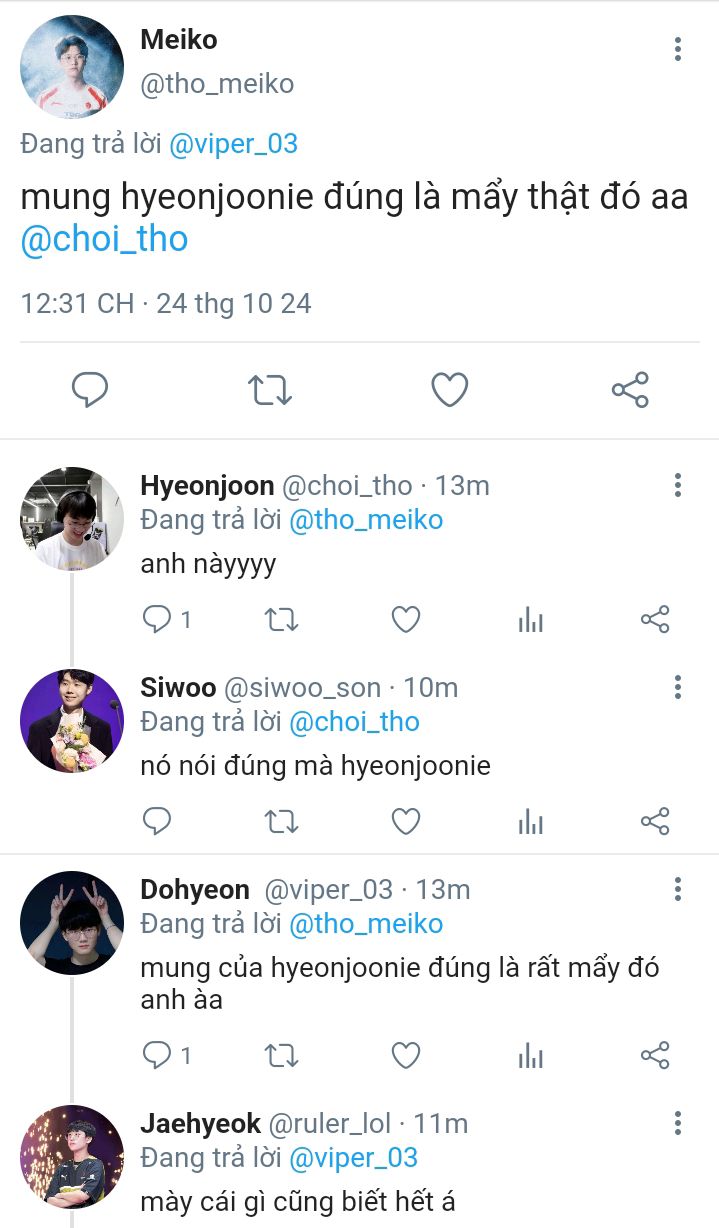Open Siwoo's profile avatar
Viewport: 719px width, 1228px height.
(71, 720)
